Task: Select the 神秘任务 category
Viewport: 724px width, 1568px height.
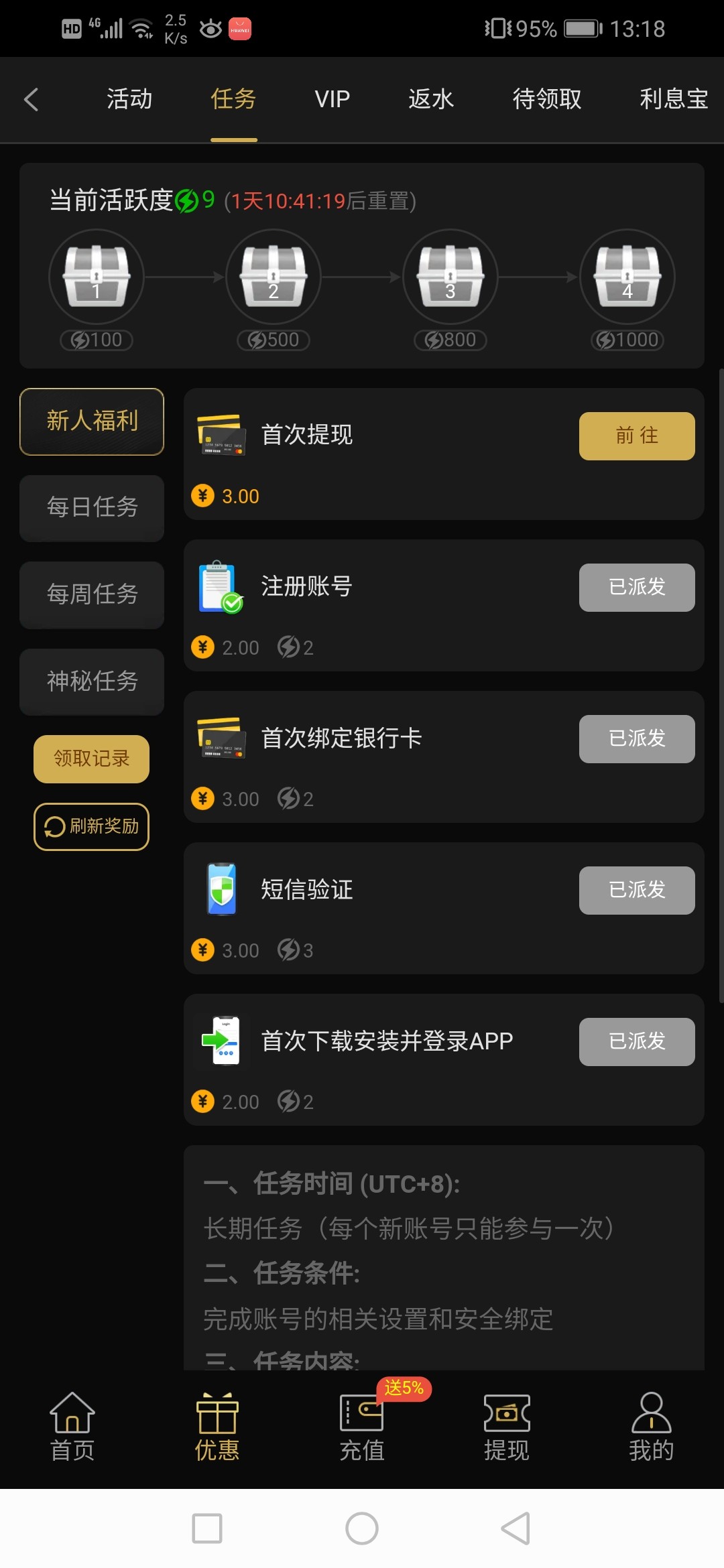Action: pos(92,681)
